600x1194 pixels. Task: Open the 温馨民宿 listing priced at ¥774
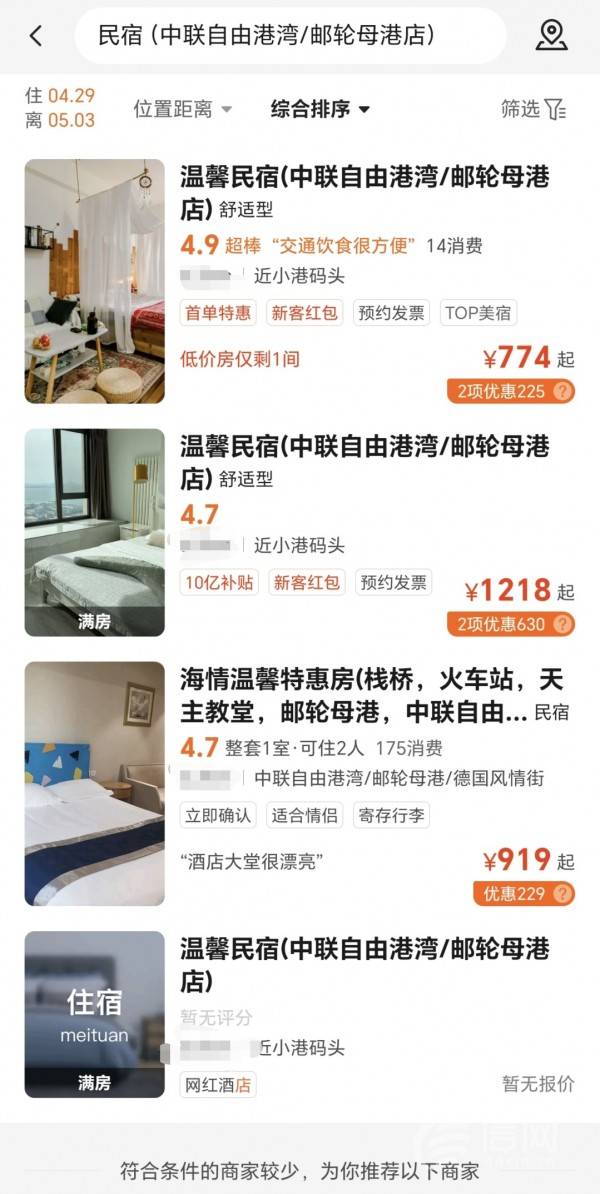tap(364, 191)
